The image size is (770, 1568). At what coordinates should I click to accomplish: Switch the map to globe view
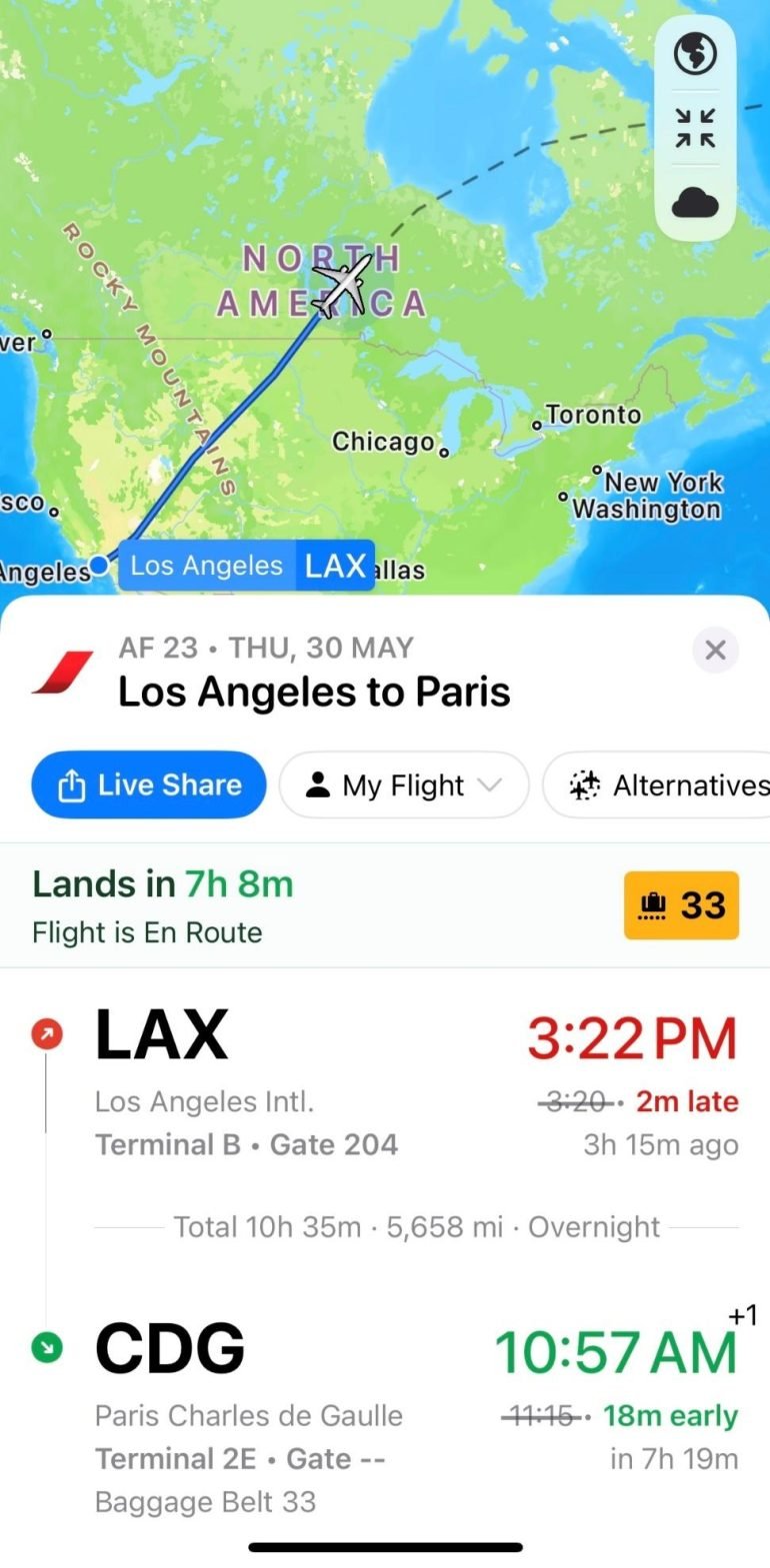point(695,53)
